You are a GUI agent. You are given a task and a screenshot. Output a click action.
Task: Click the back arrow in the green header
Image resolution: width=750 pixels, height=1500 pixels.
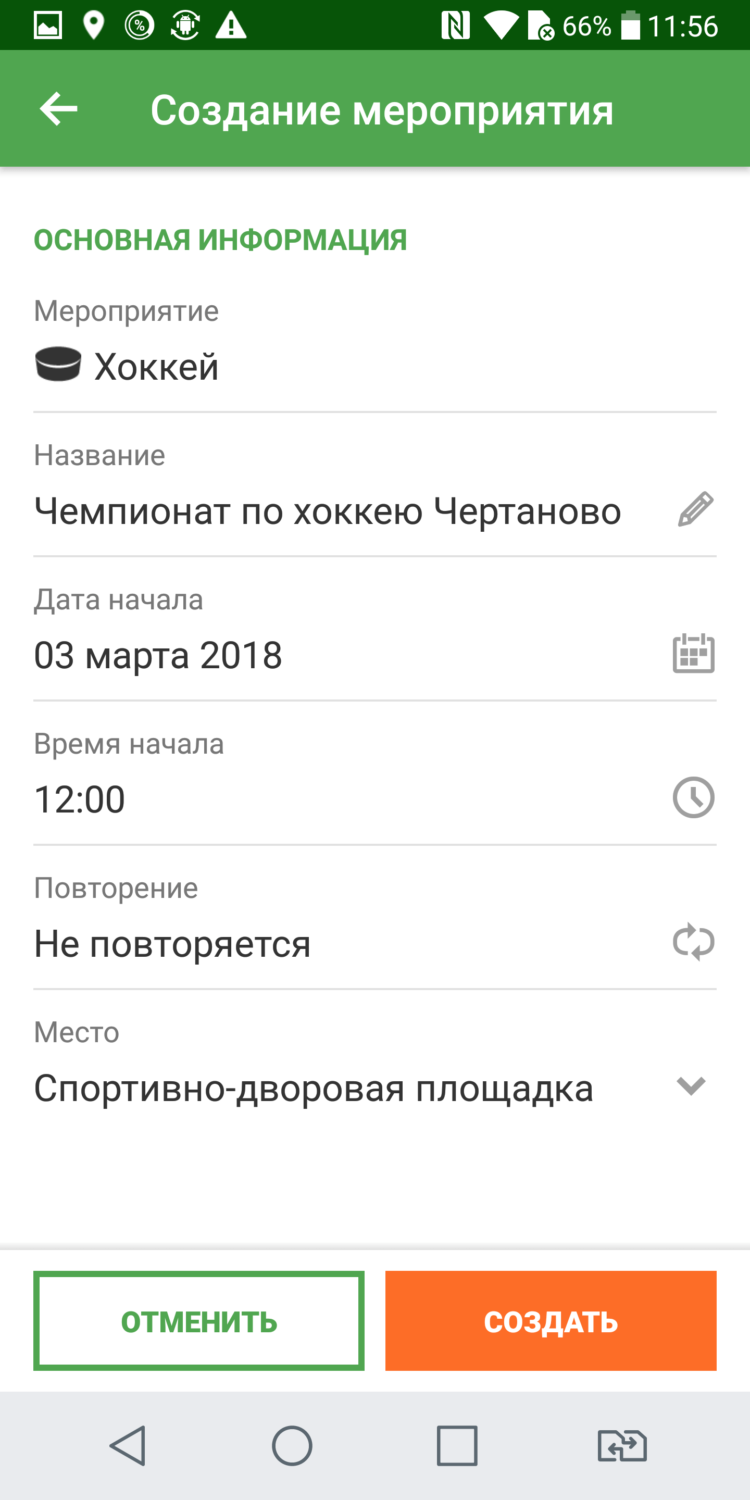[x=57, y=108]
